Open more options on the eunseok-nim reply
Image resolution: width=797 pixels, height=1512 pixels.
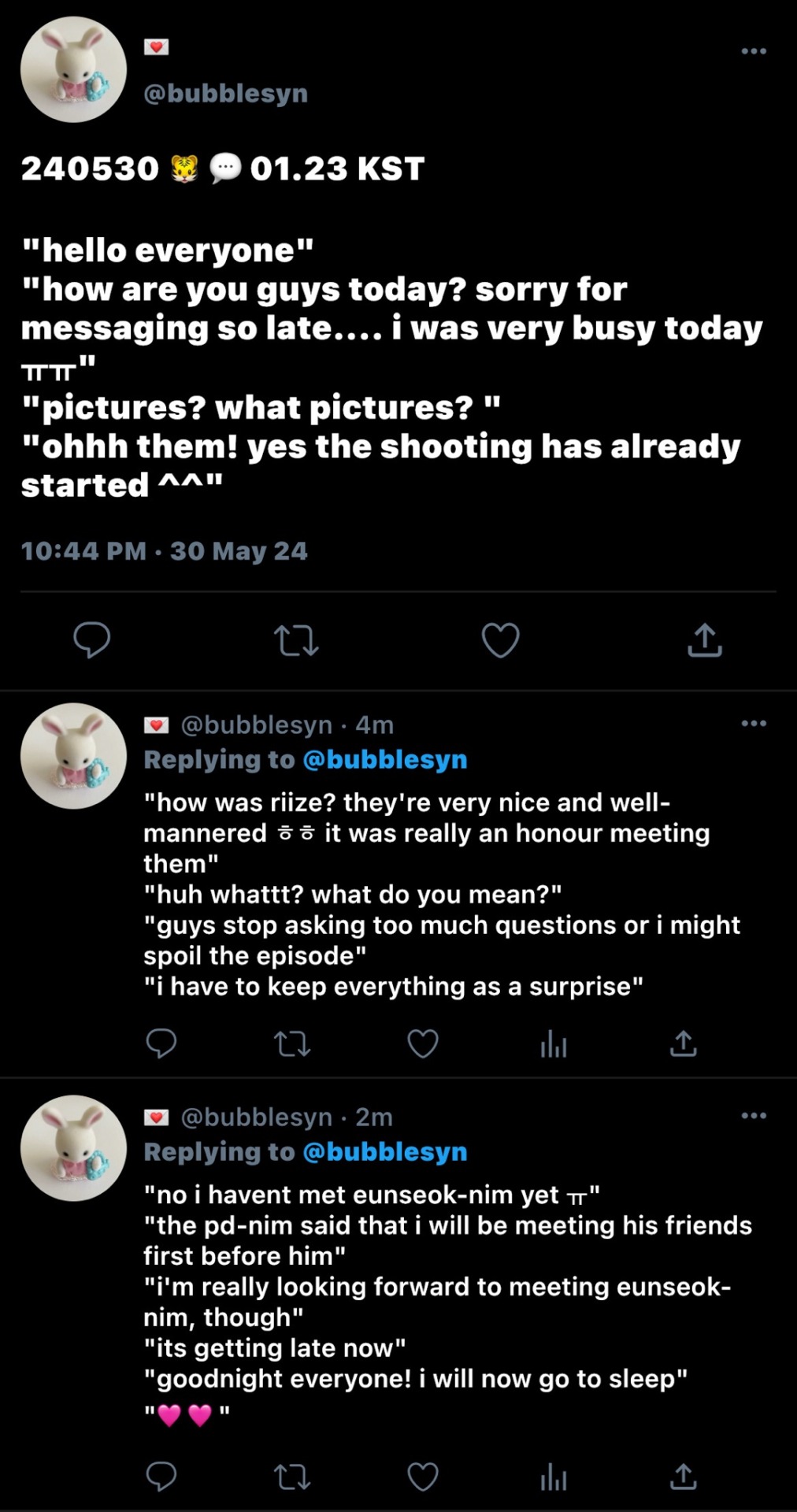point(754,1115)
